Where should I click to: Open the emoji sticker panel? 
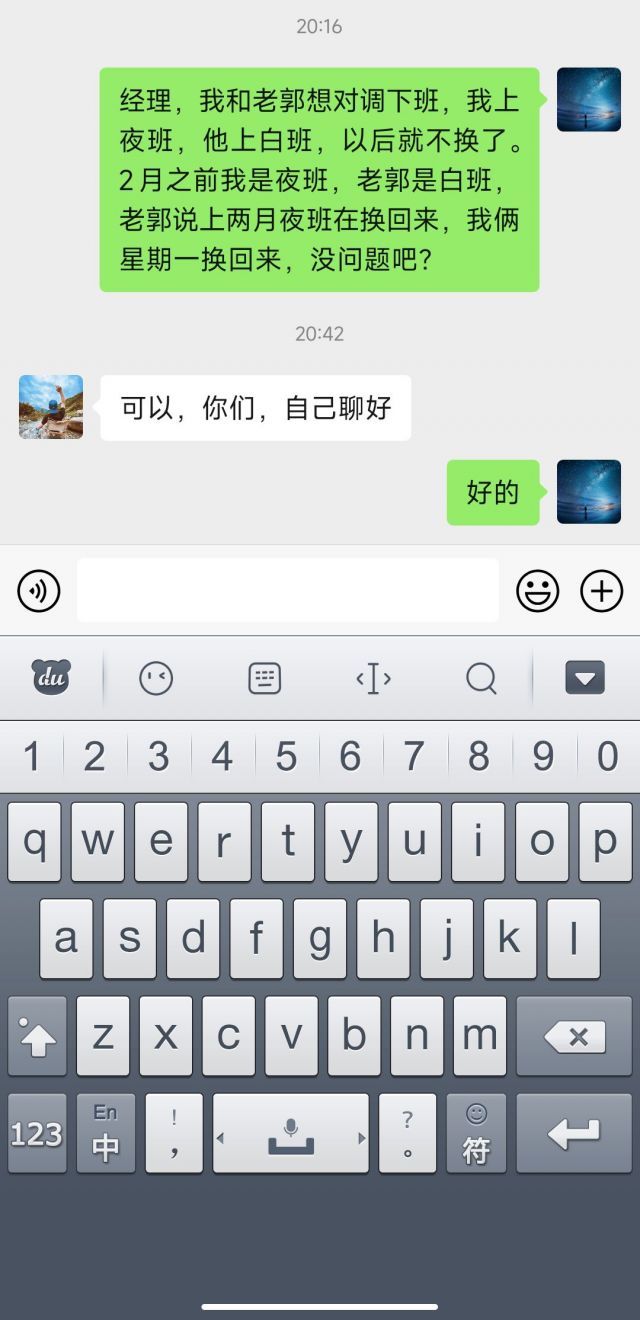pos(537,591)
